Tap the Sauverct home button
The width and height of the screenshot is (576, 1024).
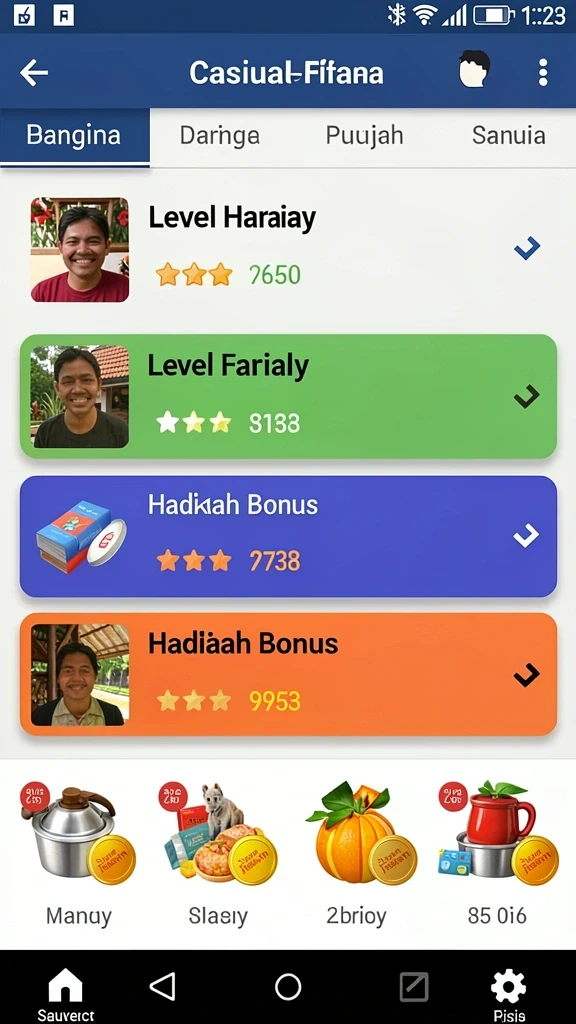click(65, 993)
